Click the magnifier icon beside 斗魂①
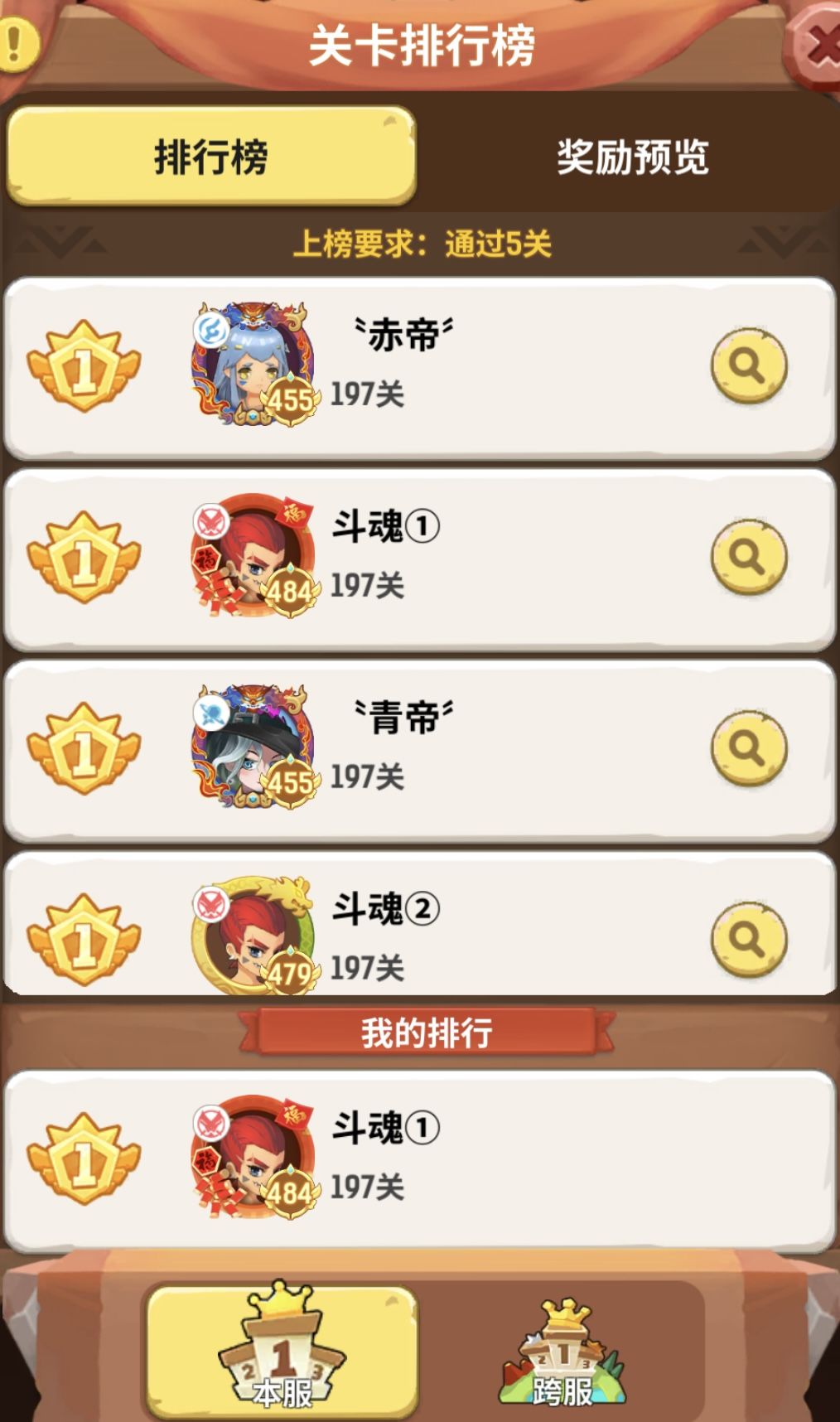 click(x=748, y=559)
